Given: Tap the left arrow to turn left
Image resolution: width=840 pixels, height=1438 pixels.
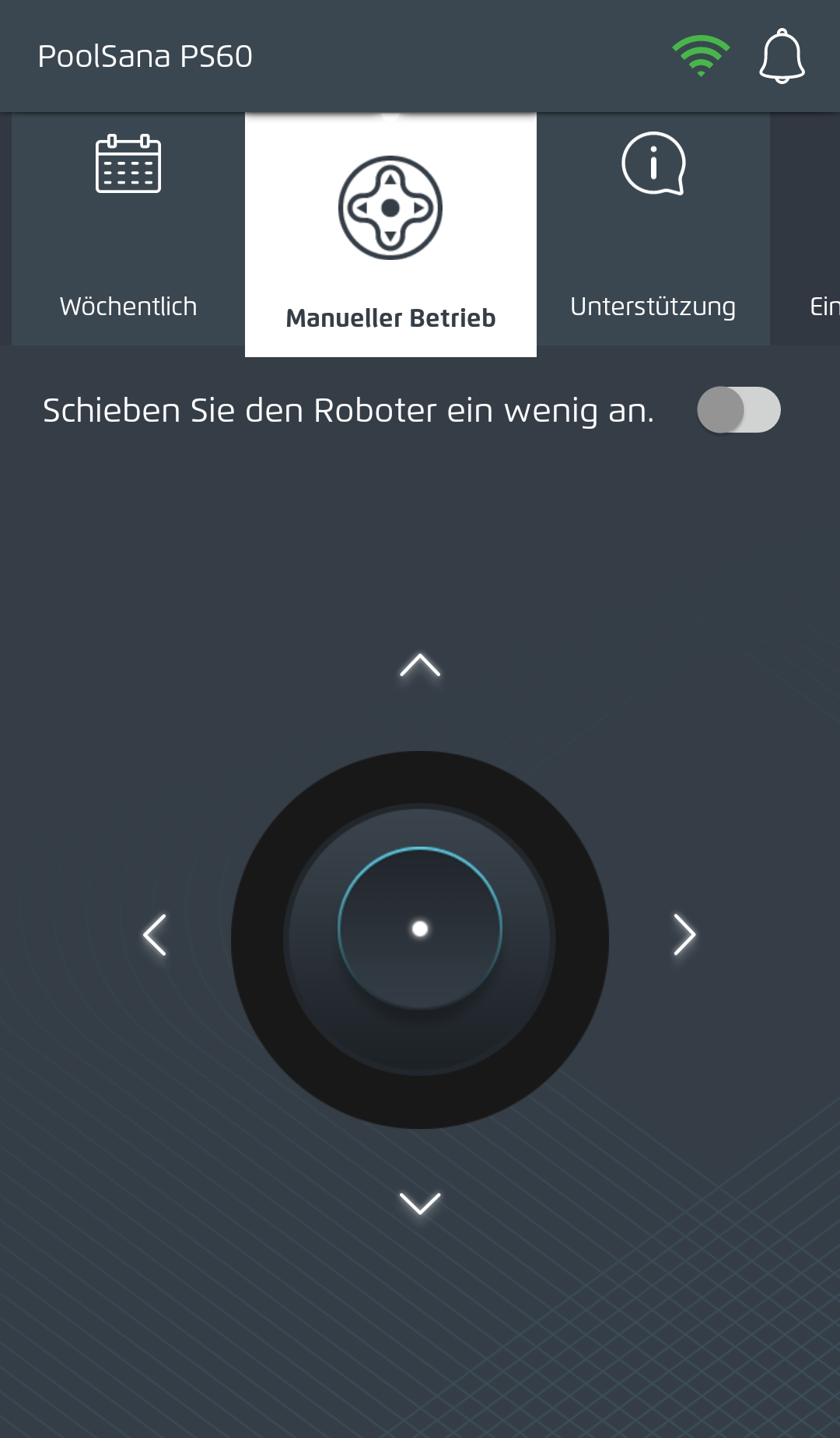Looking at the screenshot, I should click(155, 935).
